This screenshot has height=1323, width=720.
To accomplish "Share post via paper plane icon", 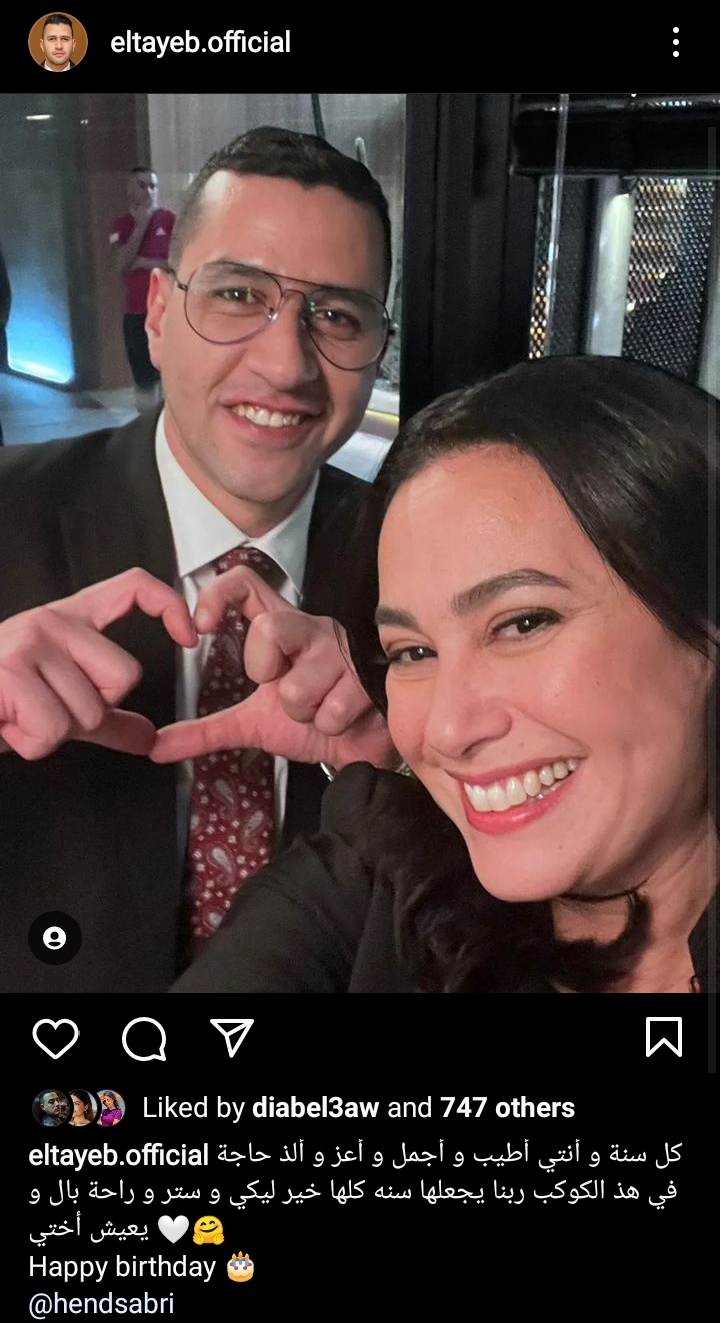I will pos(232,1038).
